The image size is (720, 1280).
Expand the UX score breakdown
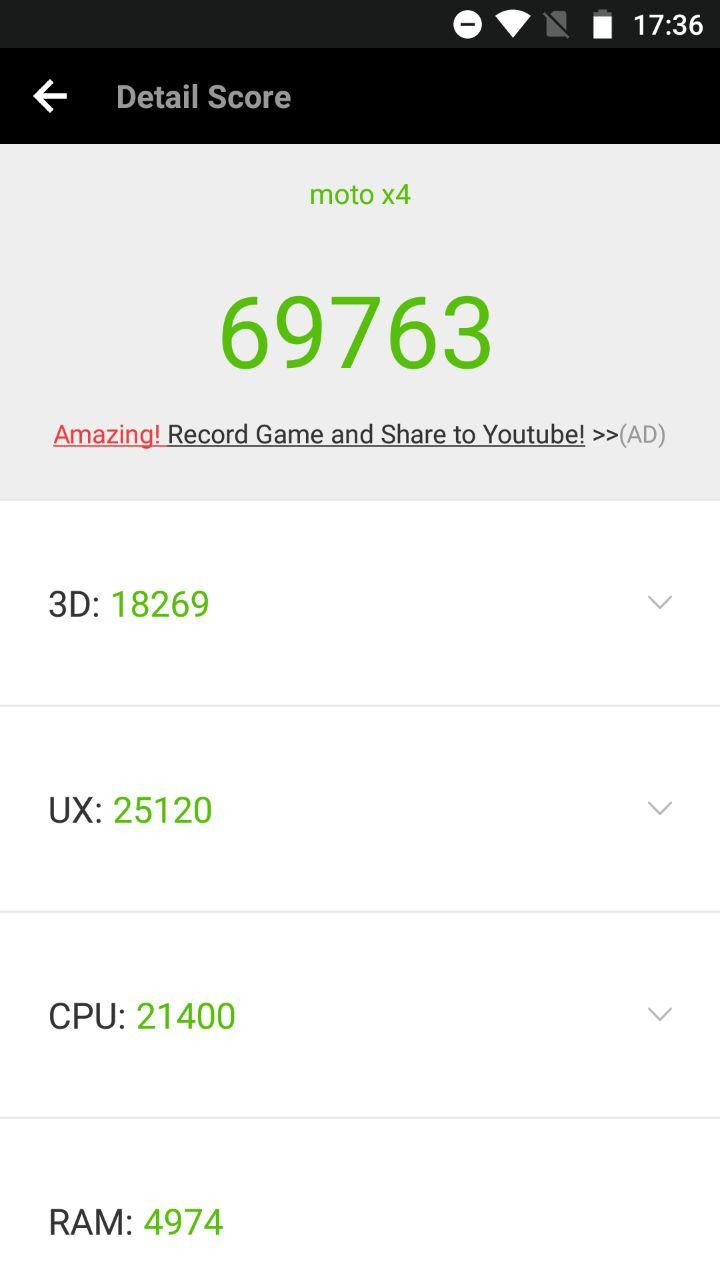pos(659,808)
